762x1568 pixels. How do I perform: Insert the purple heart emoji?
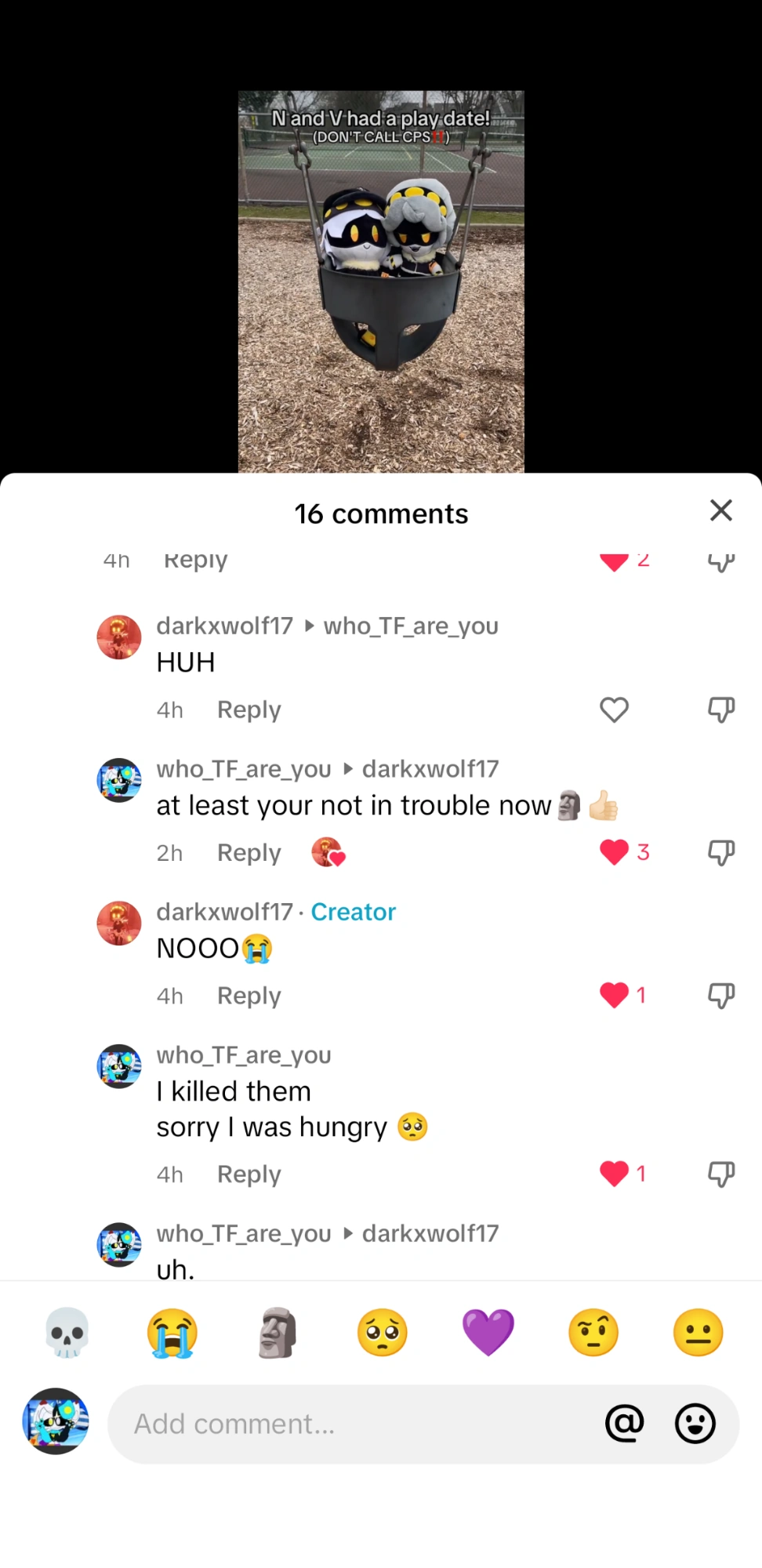click(488, 1332)
